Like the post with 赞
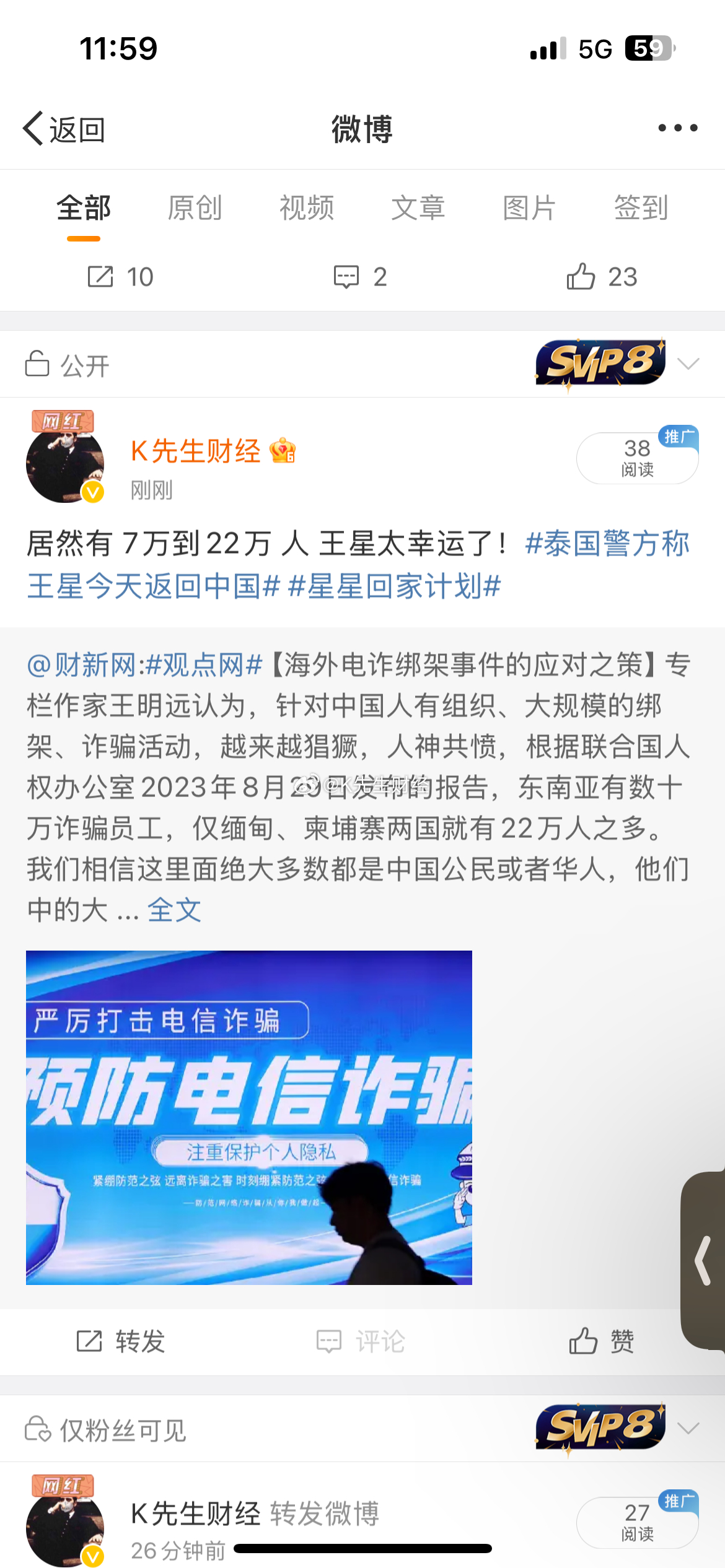725x1568 pixels. 601,1341
